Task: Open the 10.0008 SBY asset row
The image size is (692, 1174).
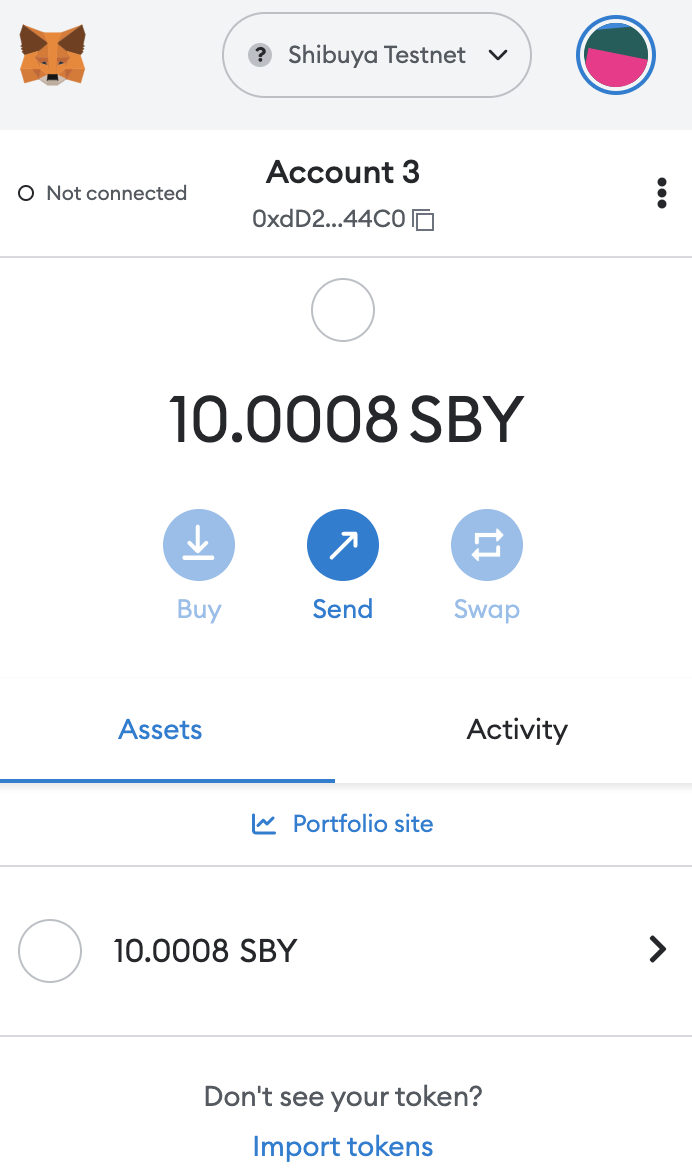Action: pyautogui.click(x=345, y=950)
